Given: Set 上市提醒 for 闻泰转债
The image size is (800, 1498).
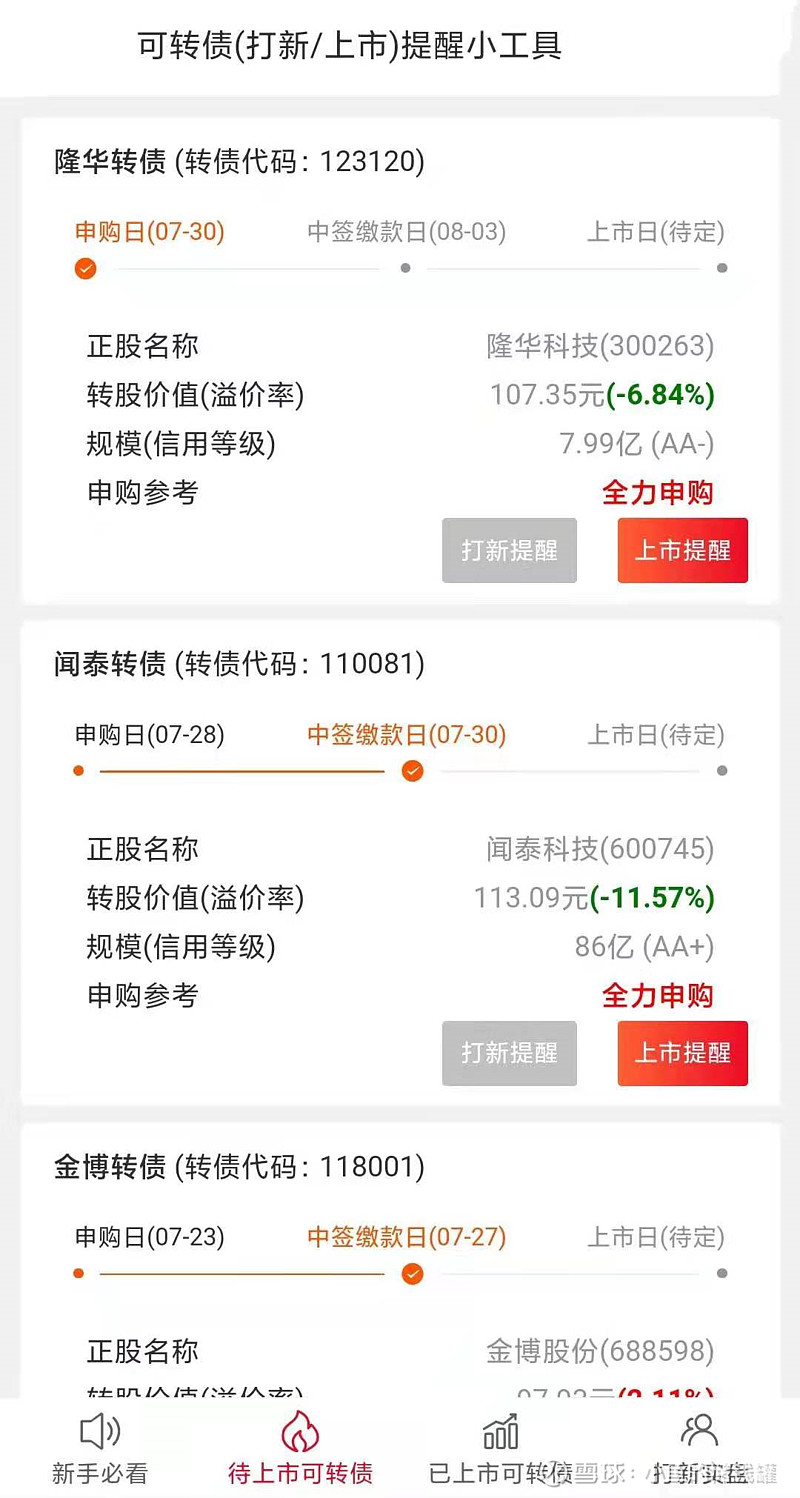Looking at the screenshot, I should tap(683, 1053).
